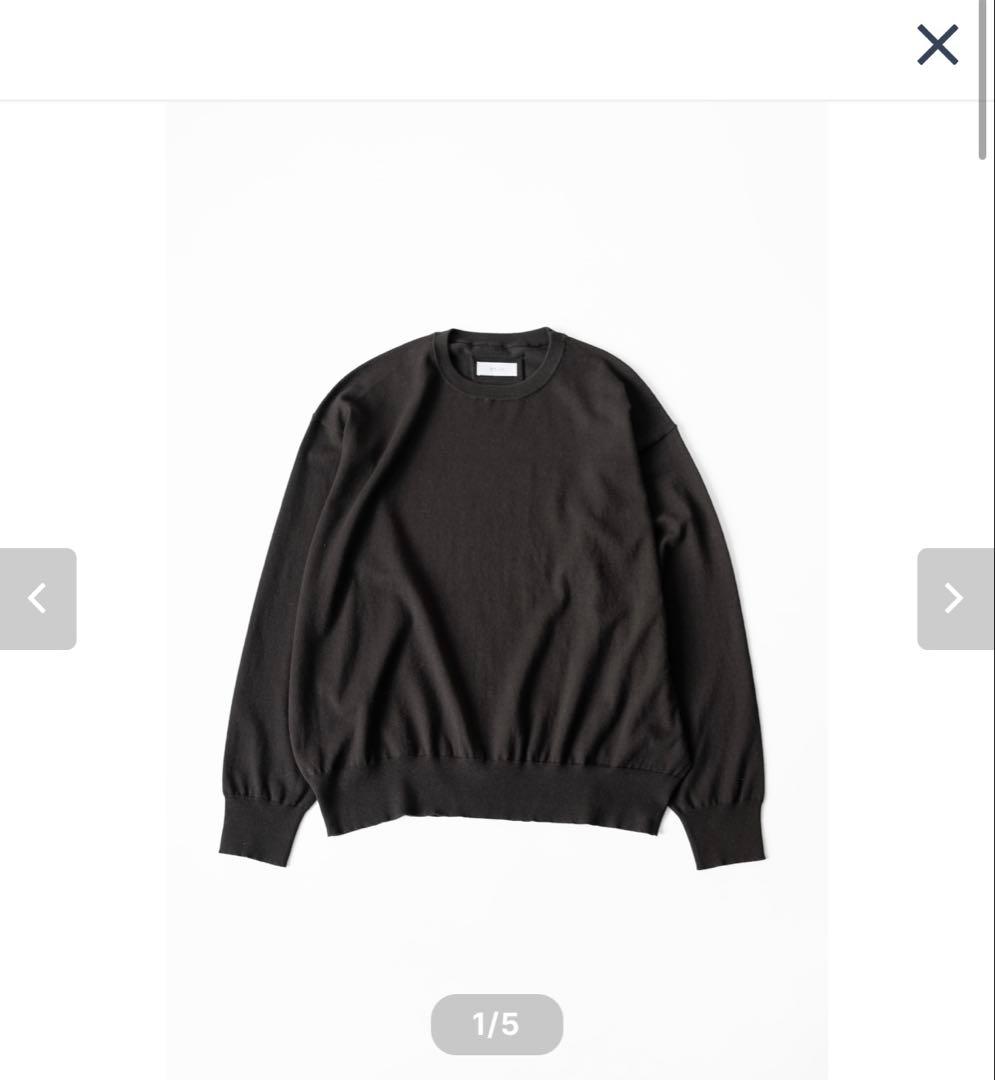
Task: Close the image viewer
Action: (x=937, y=45)
